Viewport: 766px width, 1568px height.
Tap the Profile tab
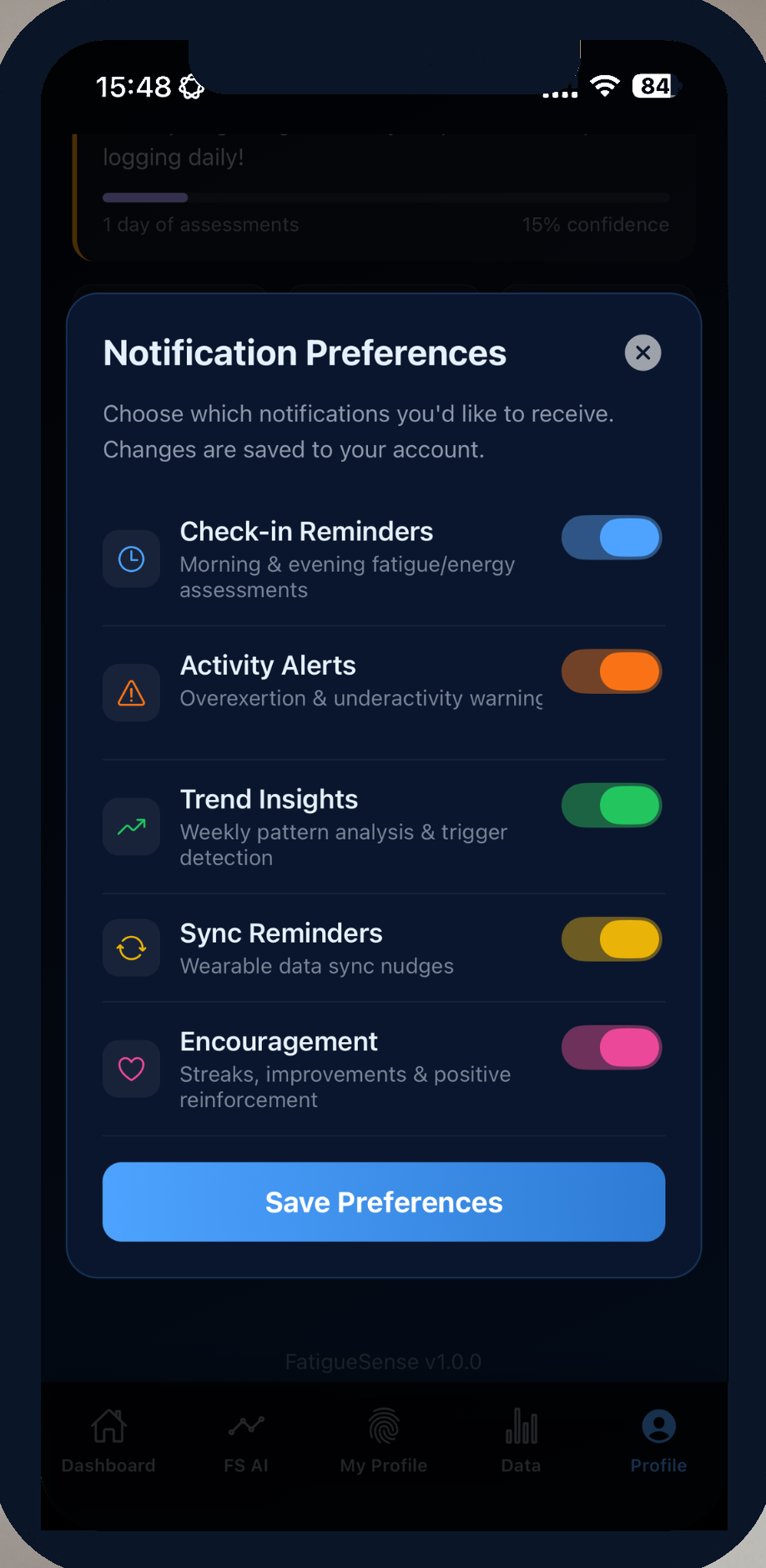tap(658, 1440)
